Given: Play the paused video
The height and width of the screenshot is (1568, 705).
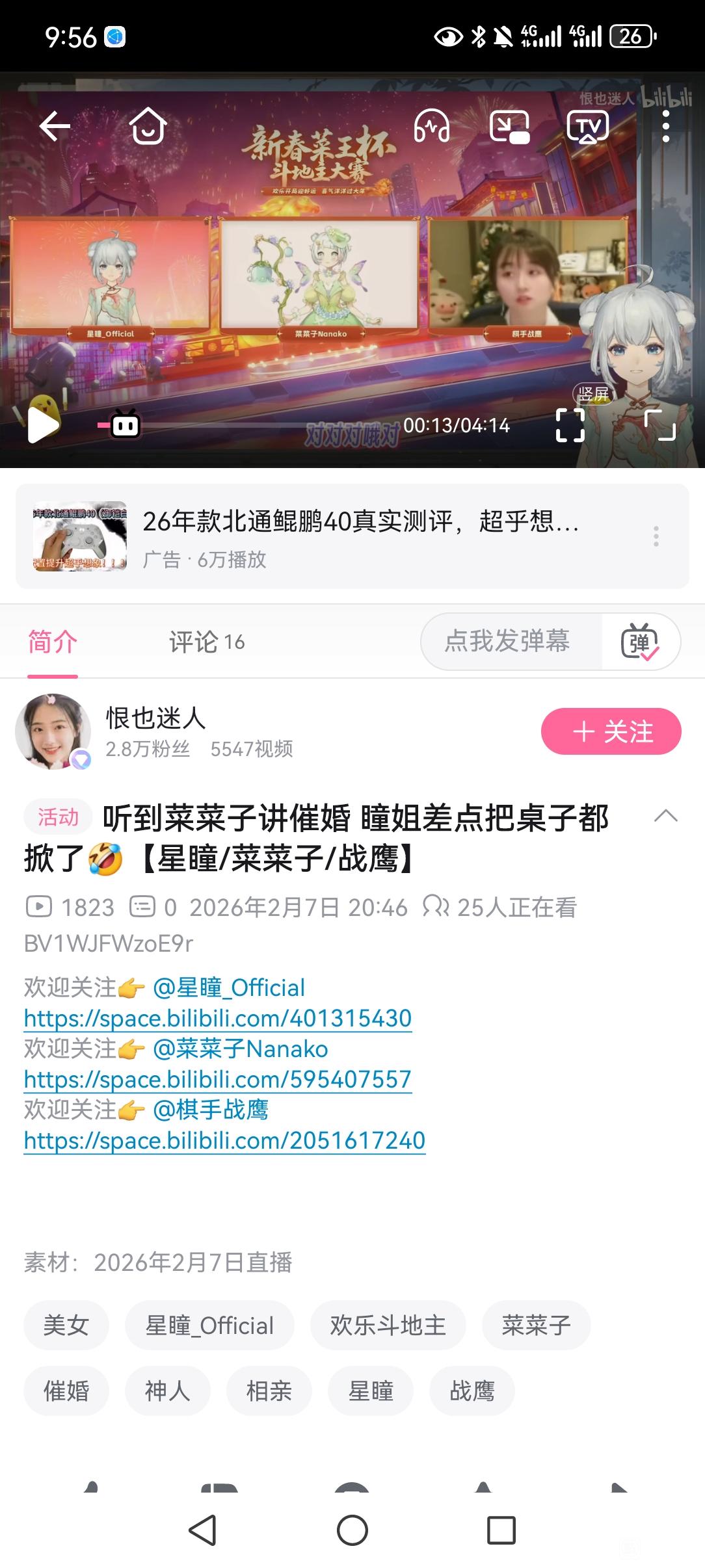Looking at the screenshot, I should click(x=44, y=426).
